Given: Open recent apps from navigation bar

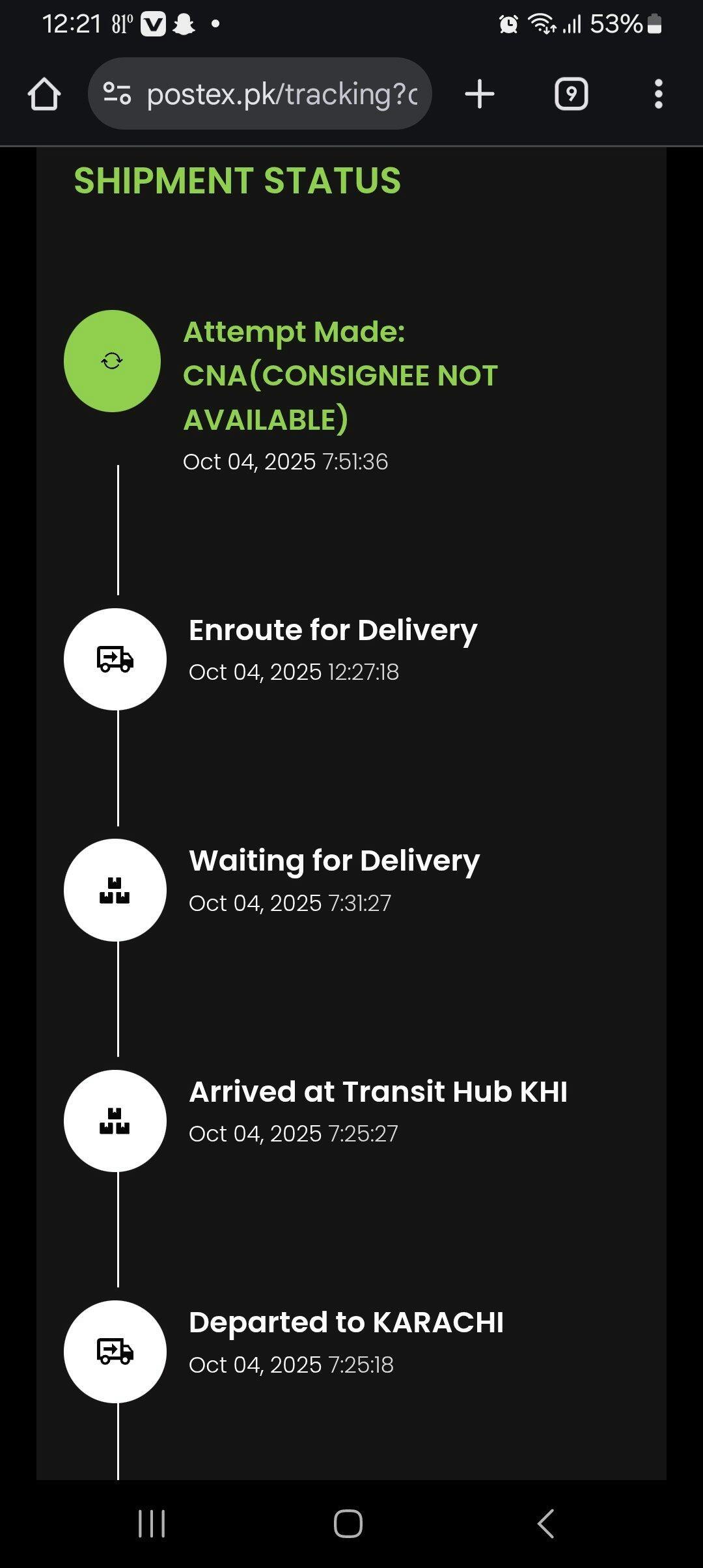Looking at the screenshot, I should [152, 1524].
